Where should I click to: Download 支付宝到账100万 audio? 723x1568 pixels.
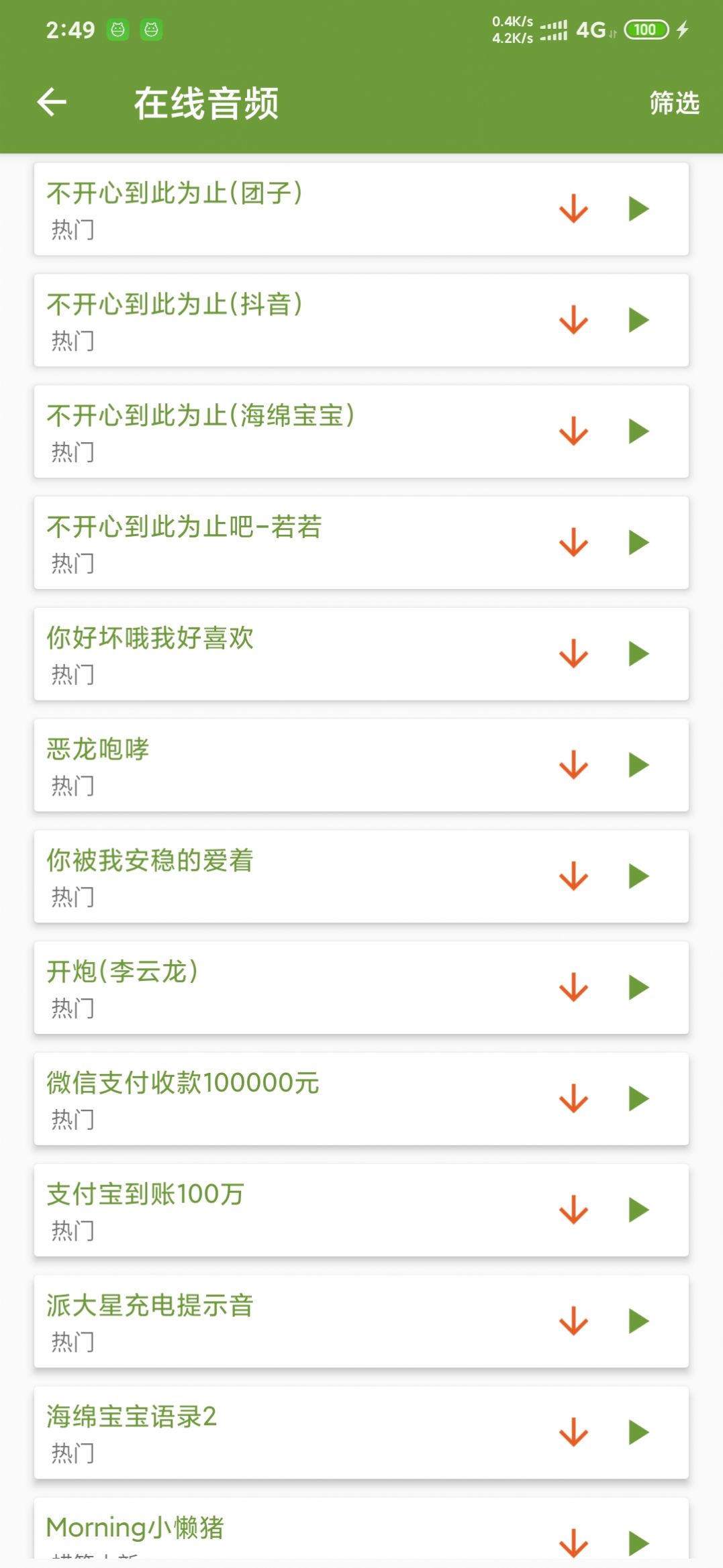tap(574, 1210)
